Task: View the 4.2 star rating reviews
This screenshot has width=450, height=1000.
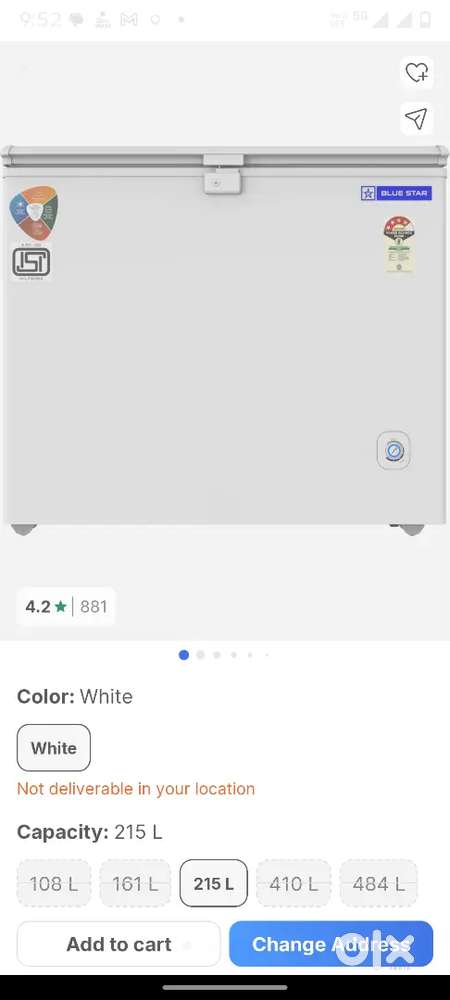Action: pyautogui.click(x=66, y=606)
